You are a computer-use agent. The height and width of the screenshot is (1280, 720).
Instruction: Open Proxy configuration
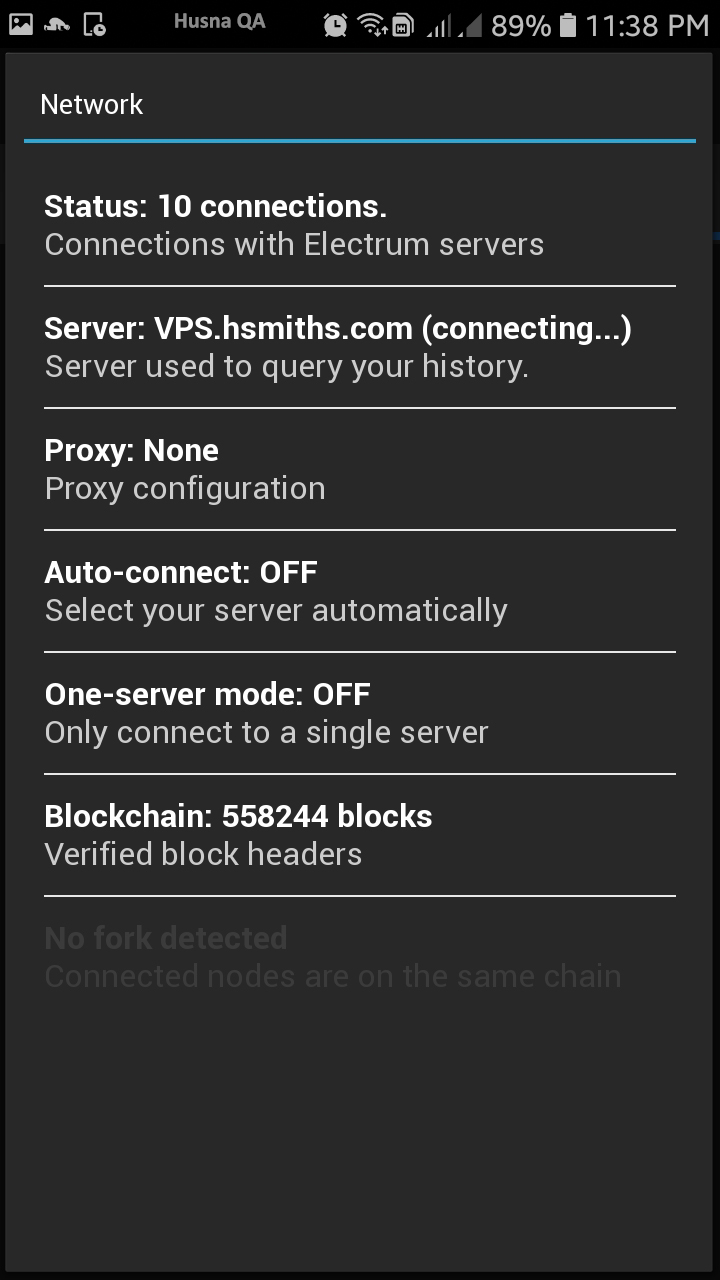tap(360, 469)
